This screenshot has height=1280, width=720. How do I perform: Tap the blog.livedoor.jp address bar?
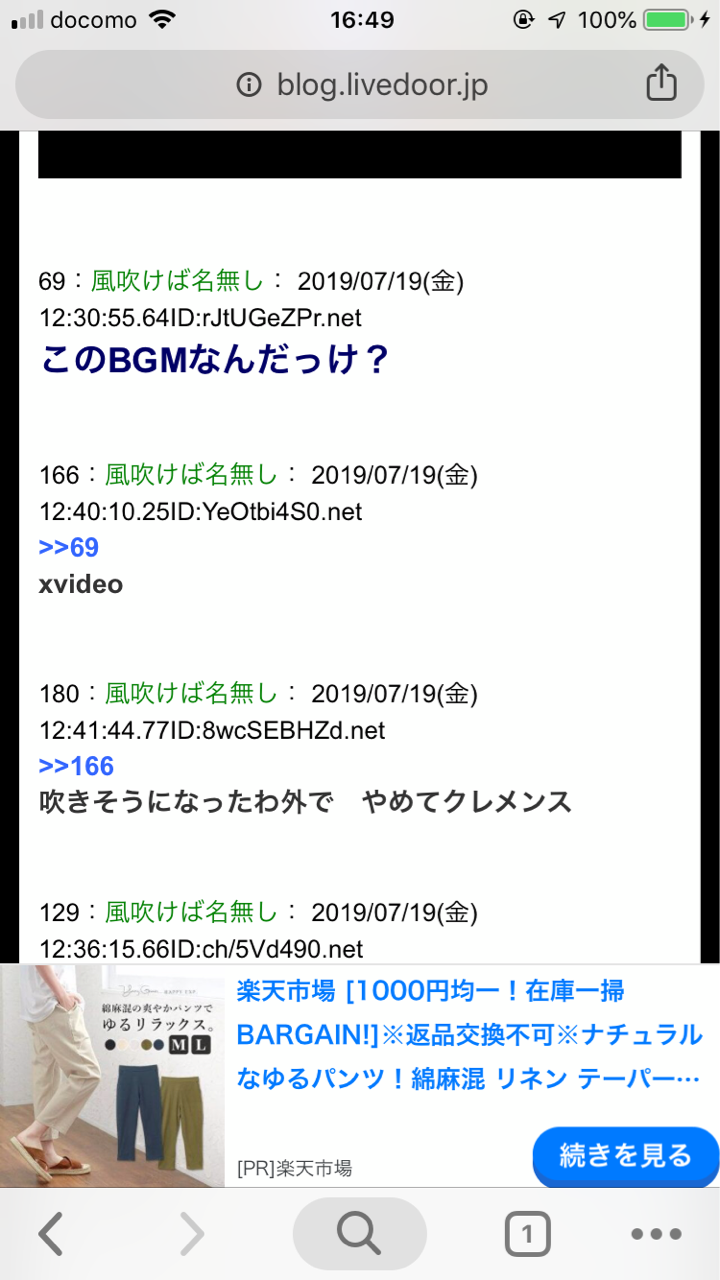[362, 85]
